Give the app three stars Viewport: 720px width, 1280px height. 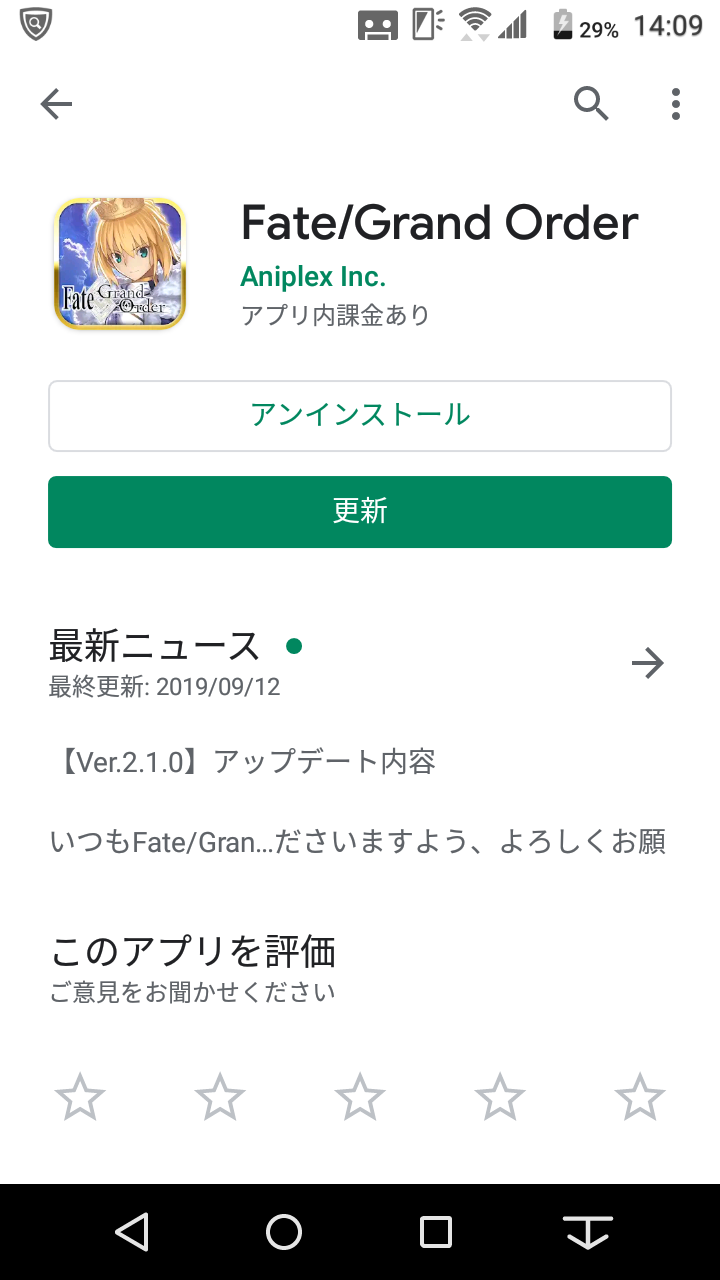[360, 1097]
